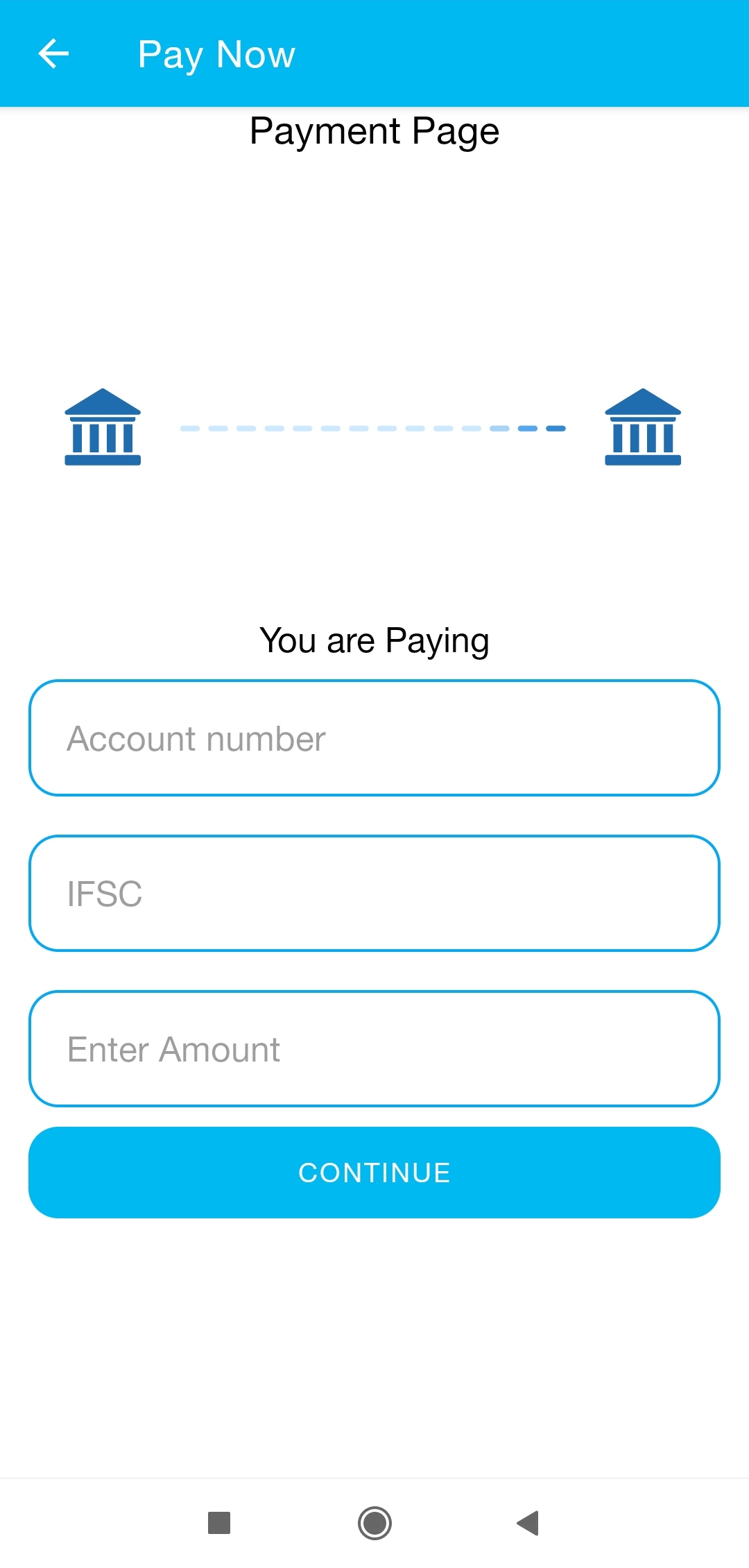Image resolution: width=749 pixels, height=1568 pixels.
Task: Click the back arrow in the header
Action: click(x=54, y=54)
